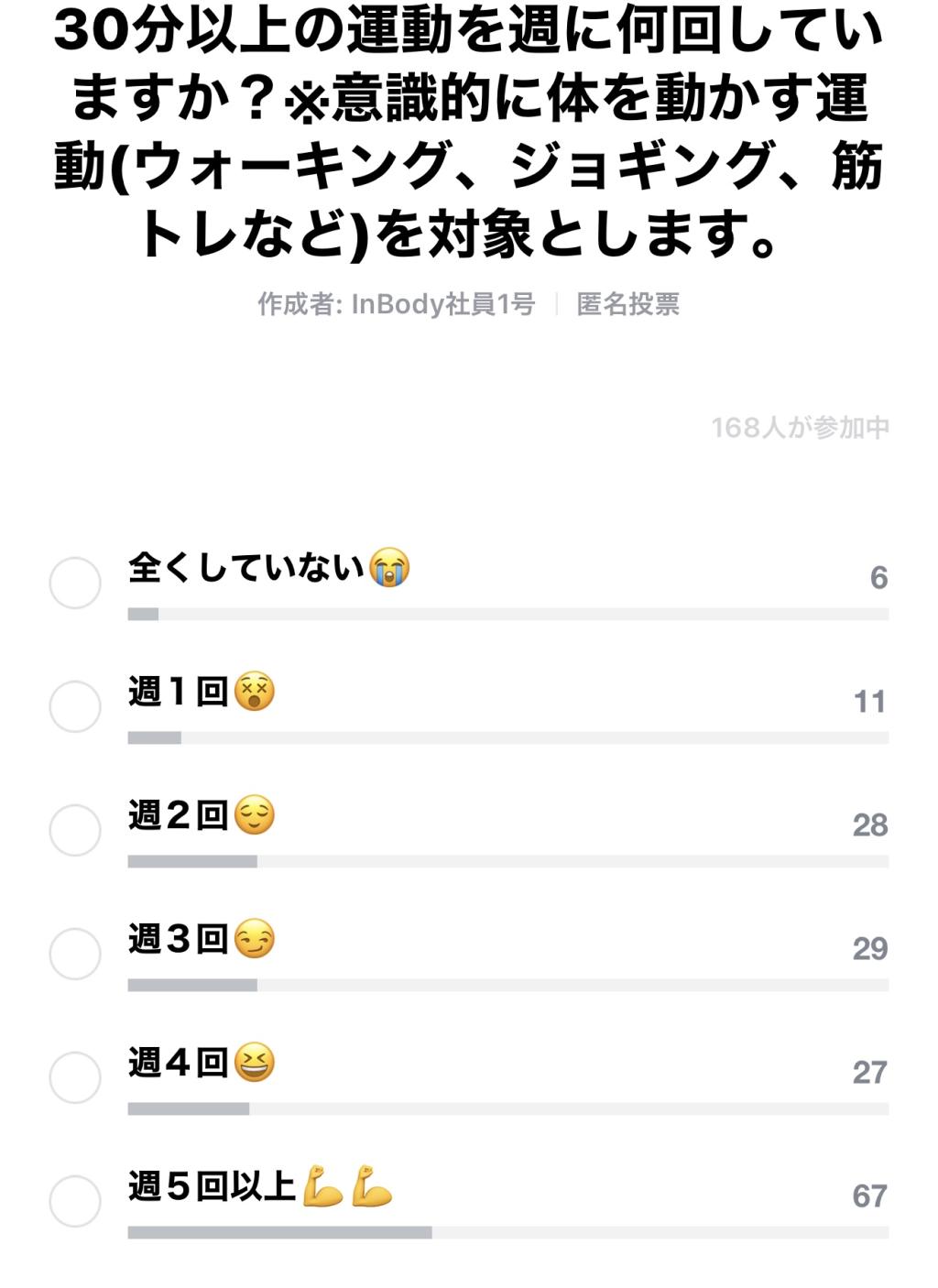Image resolution: width=938 pixels, height=1288 pixels.
Task: Vote for 週2回
Action: point(75,830)
